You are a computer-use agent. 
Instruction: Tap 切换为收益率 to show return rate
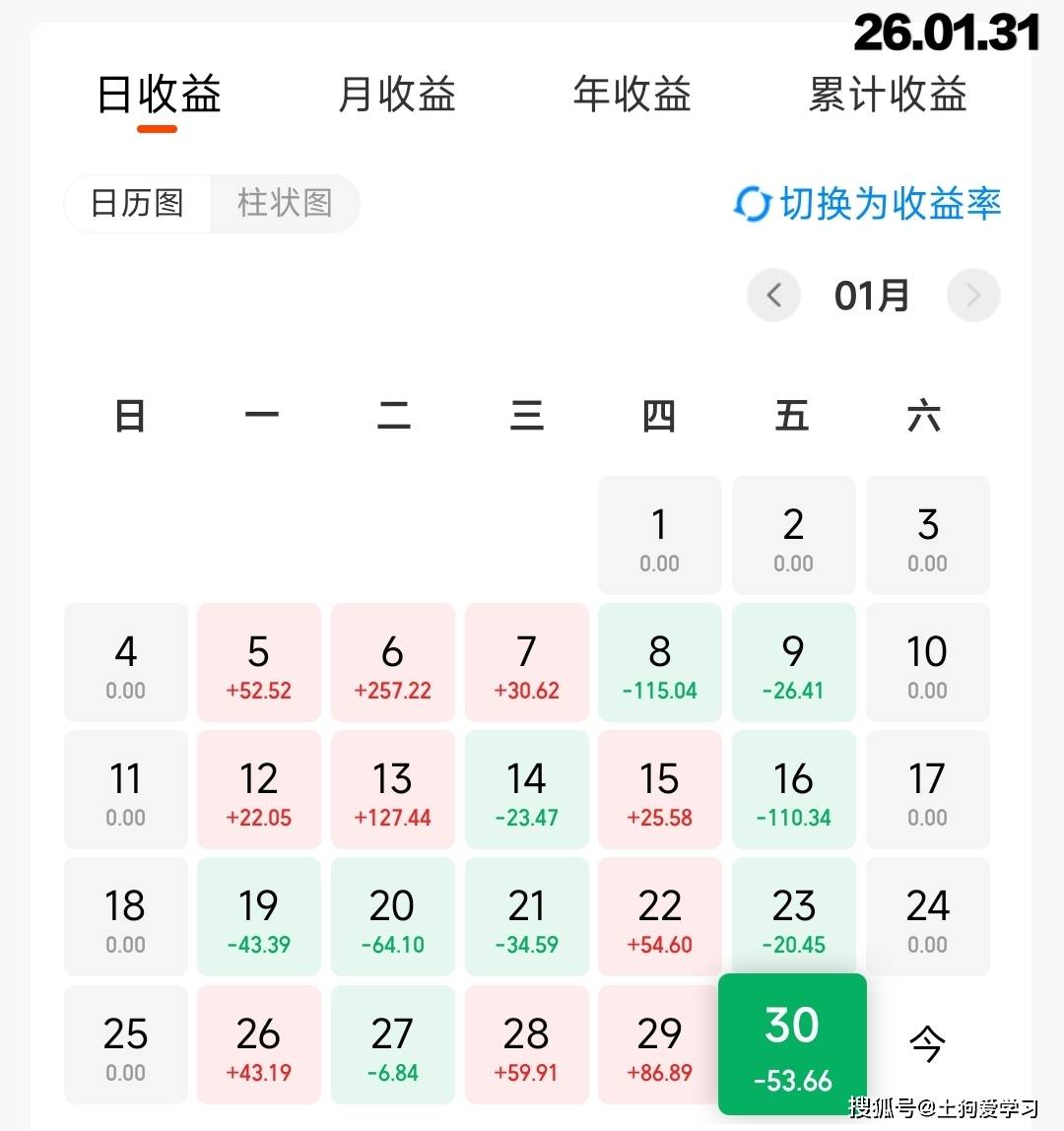(x=868, y=204)
